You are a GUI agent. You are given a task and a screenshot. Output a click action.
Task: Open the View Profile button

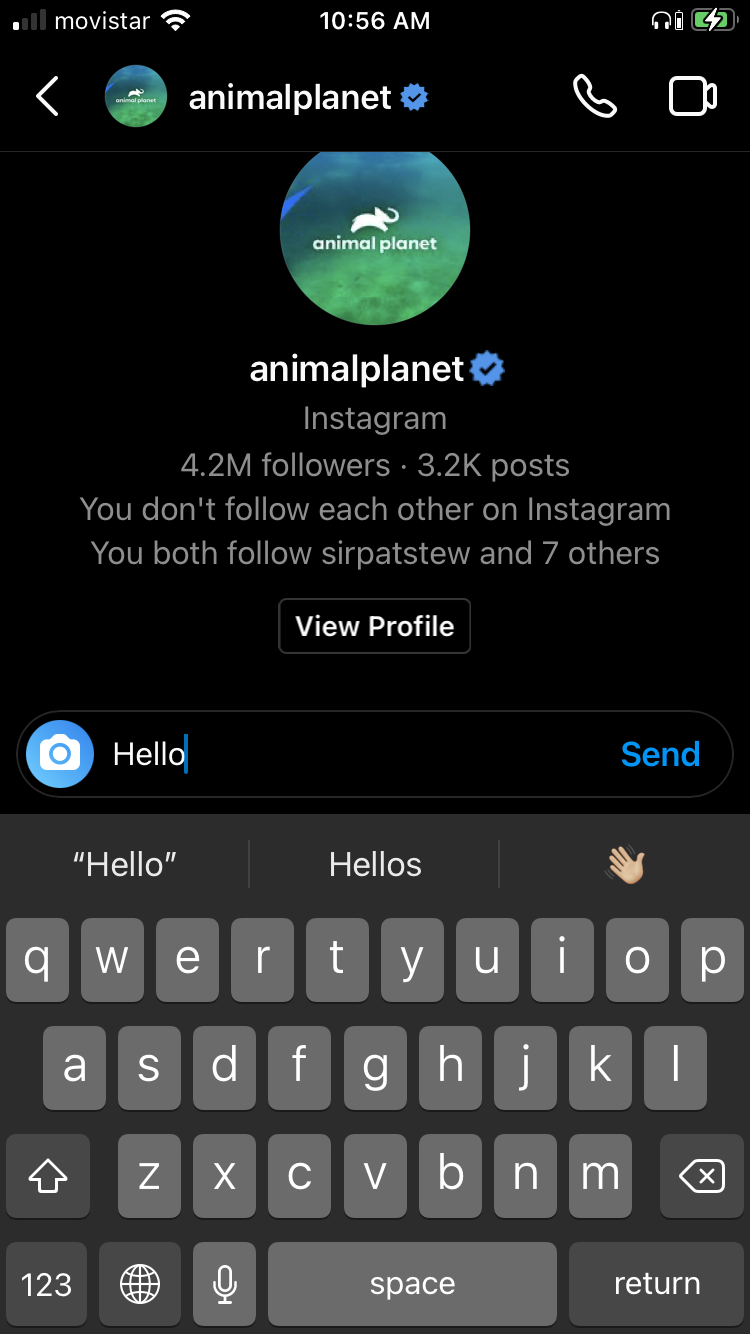[x=374, y=626]
